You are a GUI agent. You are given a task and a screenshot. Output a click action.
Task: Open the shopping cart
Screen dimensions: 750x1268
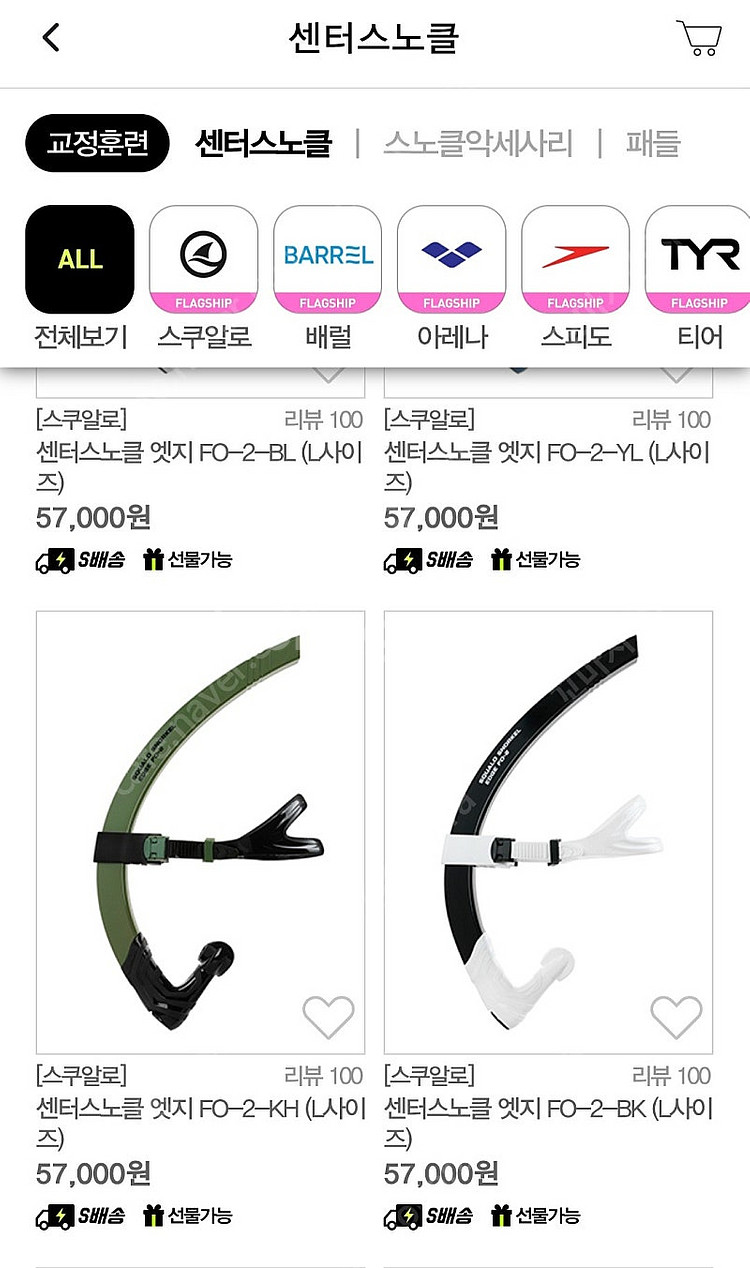coord(698,38)
